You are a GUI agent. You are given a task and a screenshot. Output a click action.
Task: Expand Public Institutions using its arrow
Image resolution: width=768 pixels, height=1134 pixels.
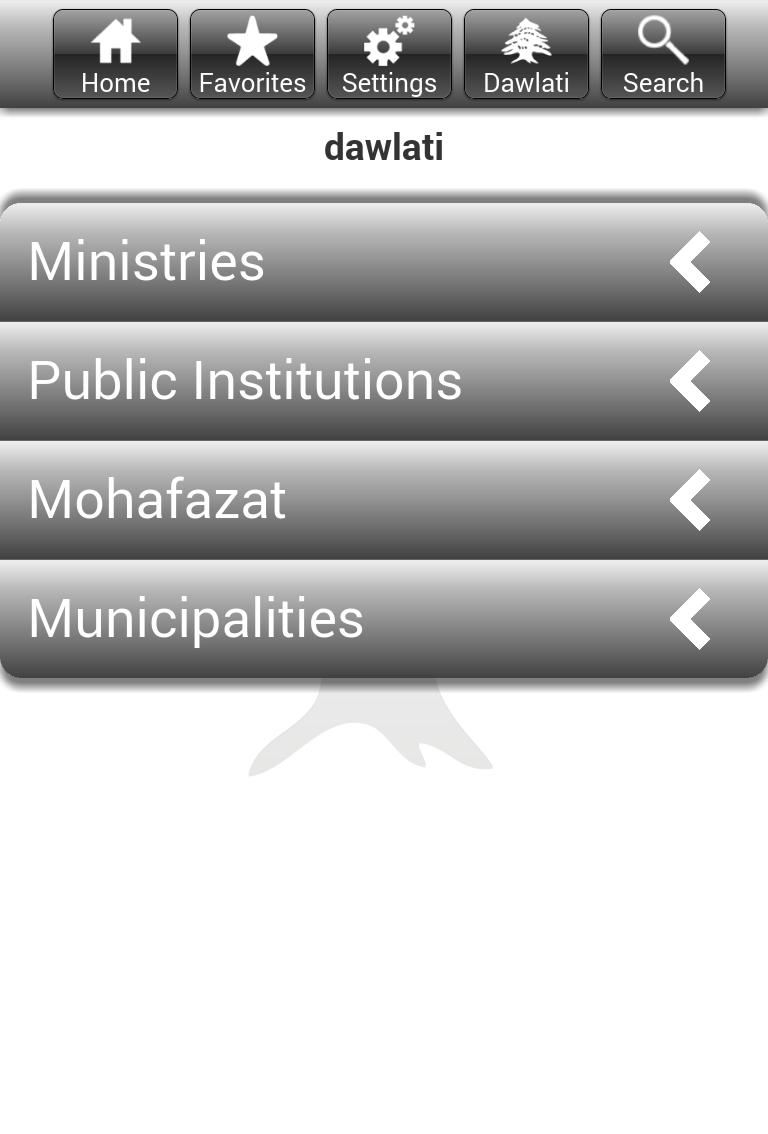click(690, 381)
